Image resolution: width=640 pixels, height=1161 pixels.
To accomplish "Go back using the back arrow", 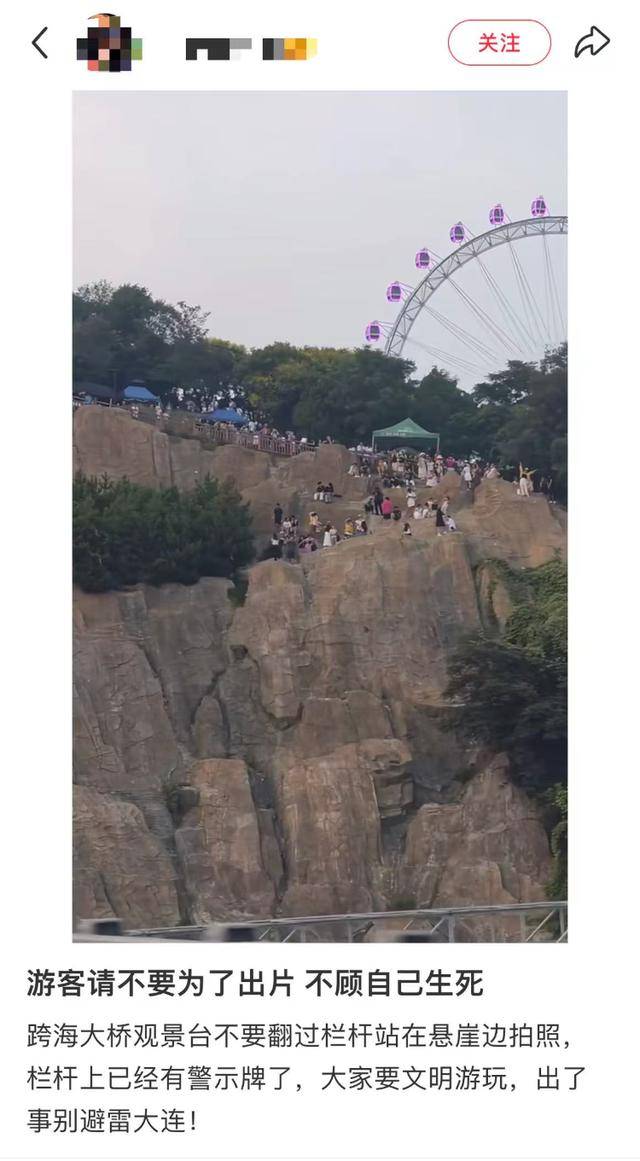I will 40,43.
